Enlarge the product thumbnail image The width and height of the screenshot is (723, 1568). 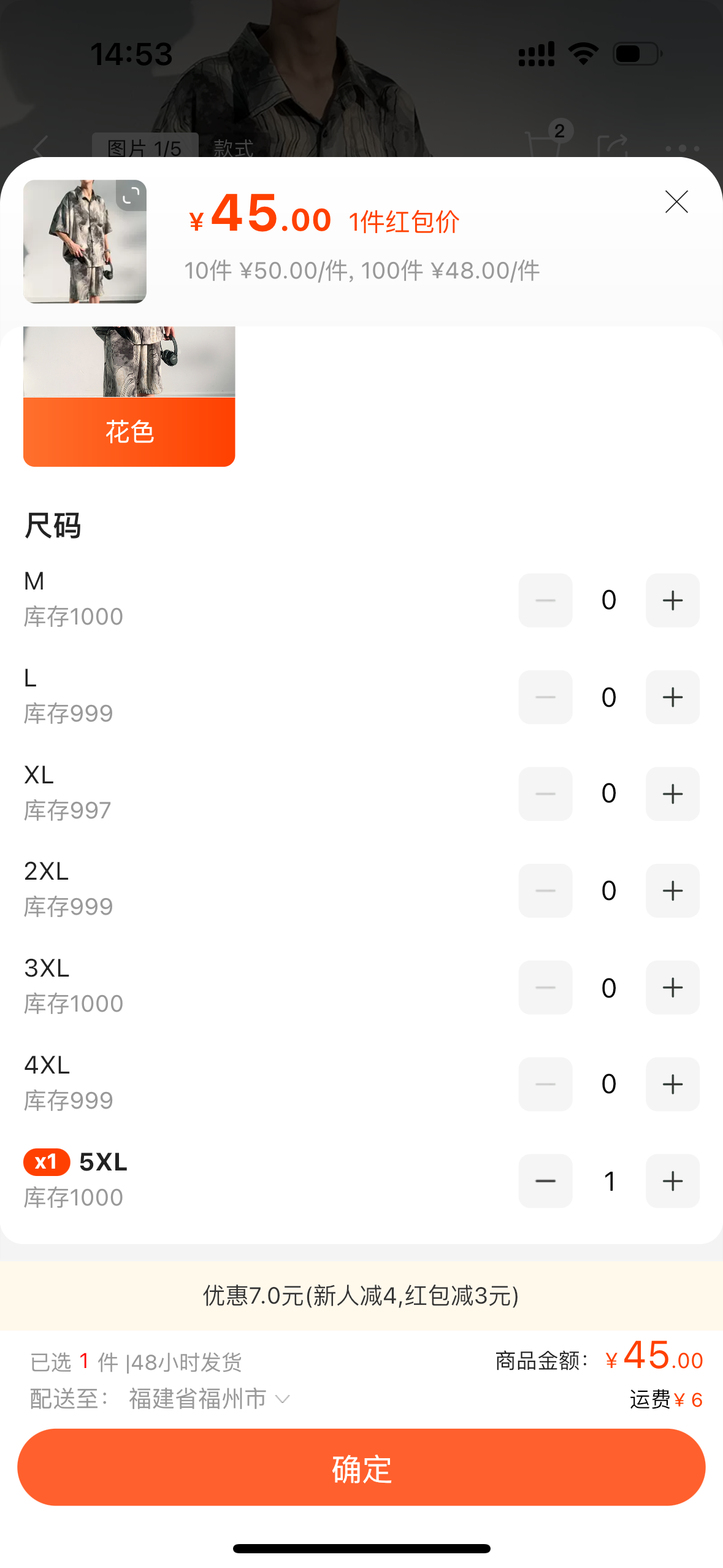click(131, 196)
